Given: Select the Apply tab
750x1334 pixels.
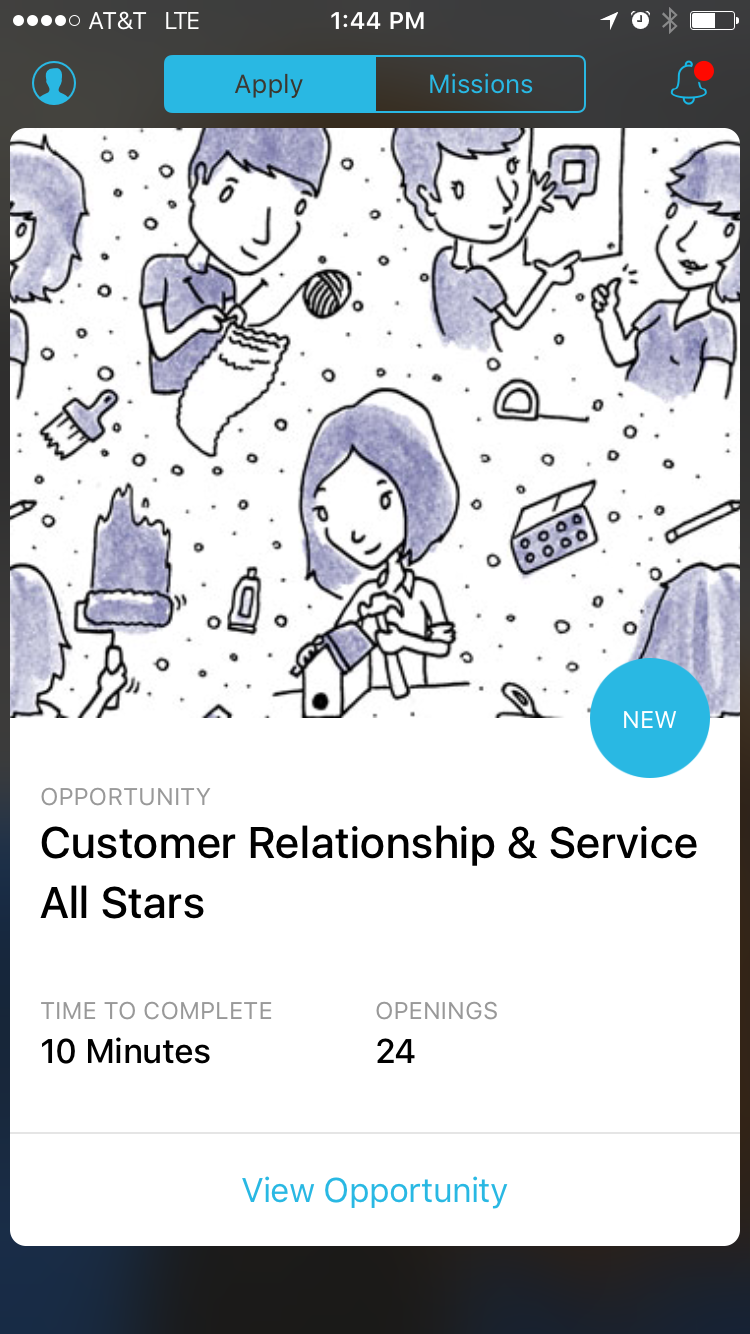Looking at the screenshot, I should [x=270, y=84].
